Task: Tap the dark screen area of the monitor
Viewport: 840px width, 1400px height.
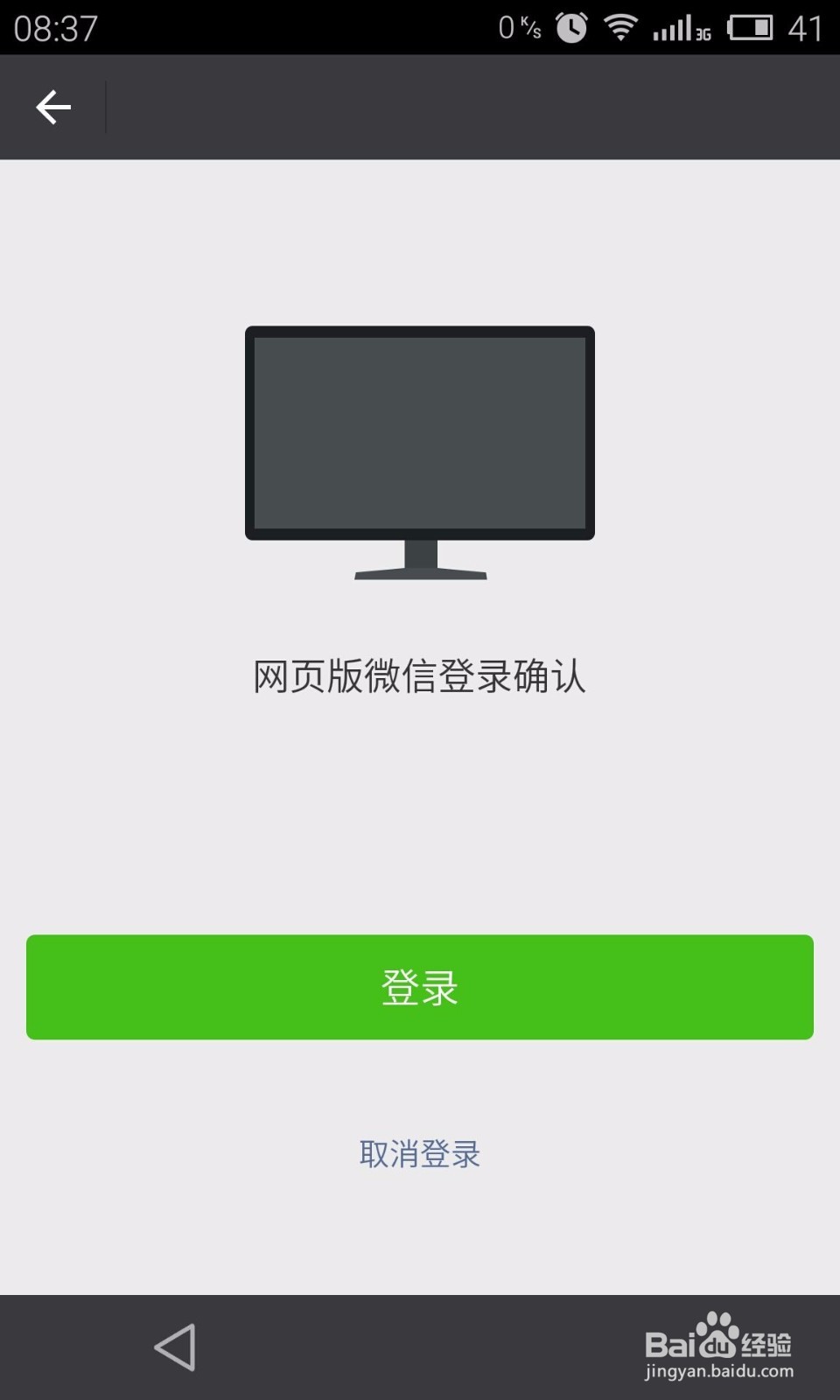Action: point(420,431)
